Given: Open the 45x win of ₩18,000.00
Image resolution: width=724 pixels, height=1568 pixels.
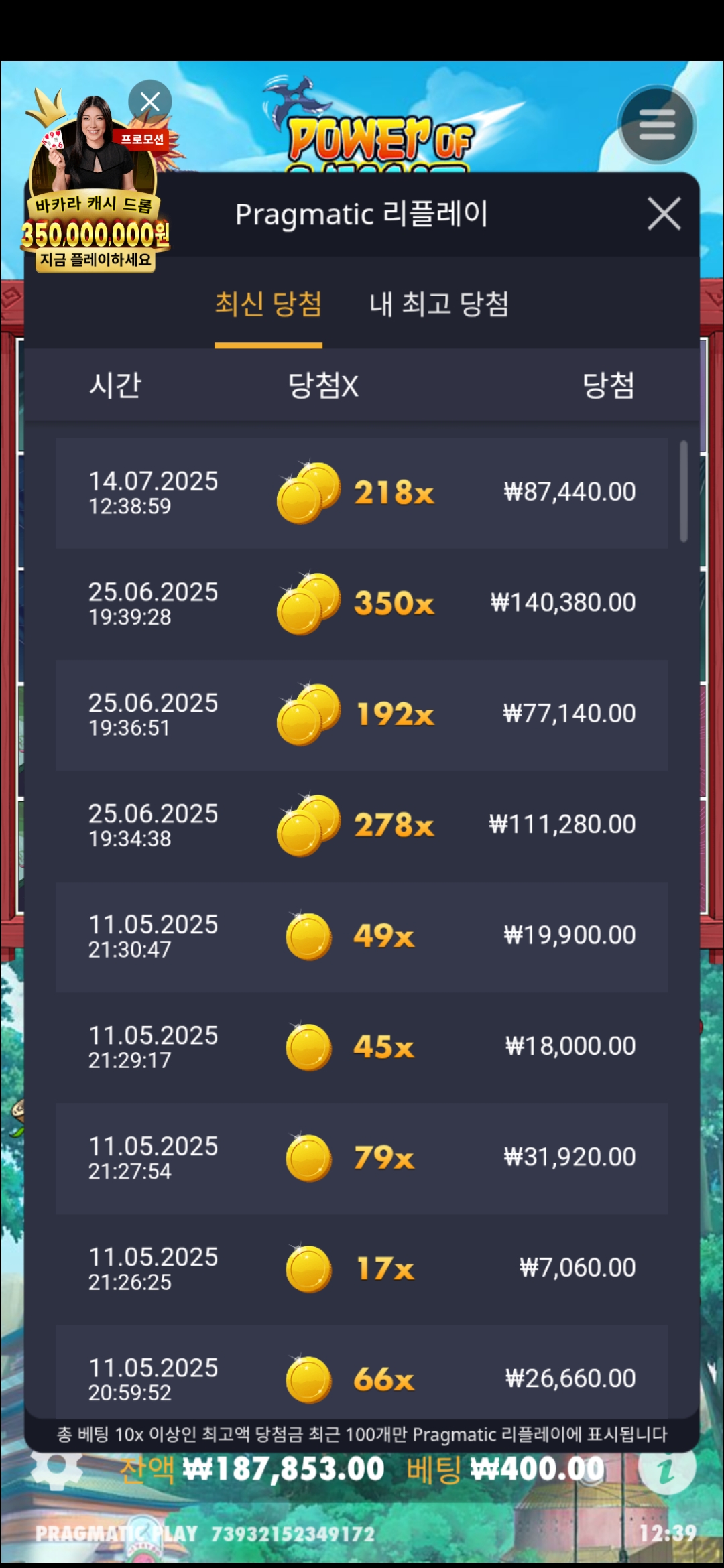Looking at the screenshot, I should (x=362, y=1047).
